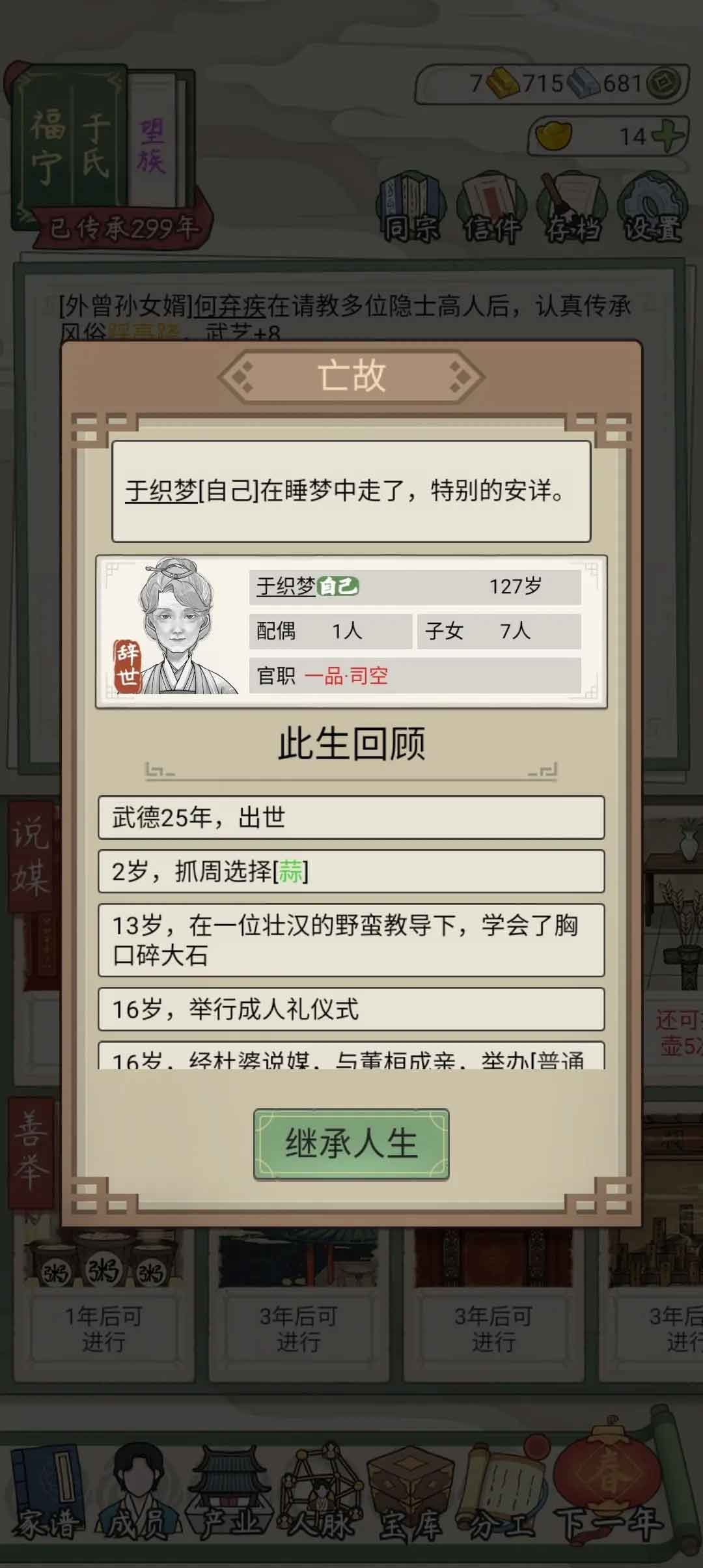Open 于织梦 link in the death message
The width and height of the screenshot is (703, 1568).
161,490
